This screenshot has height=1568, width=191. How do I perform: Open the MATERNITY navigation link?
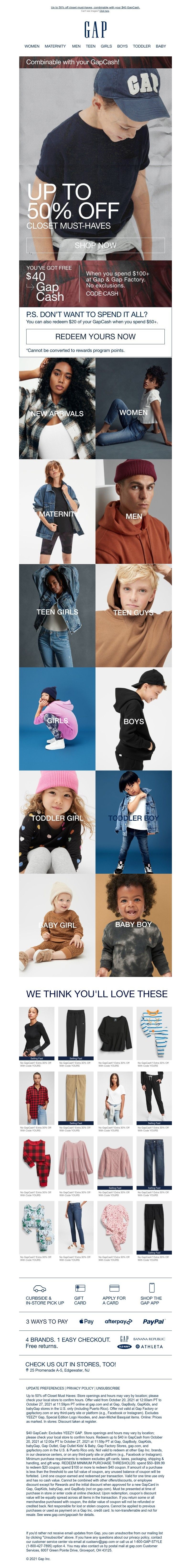[55, 46]
